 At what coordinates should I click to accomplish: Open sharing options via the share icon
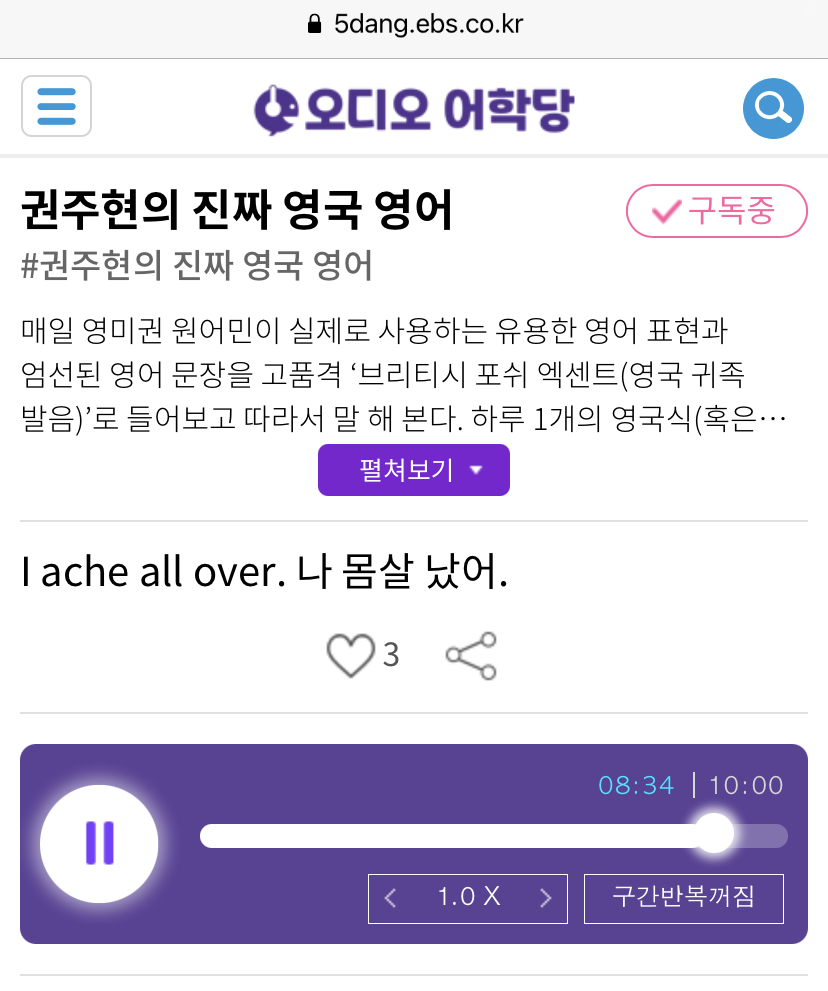coord(470,655)
